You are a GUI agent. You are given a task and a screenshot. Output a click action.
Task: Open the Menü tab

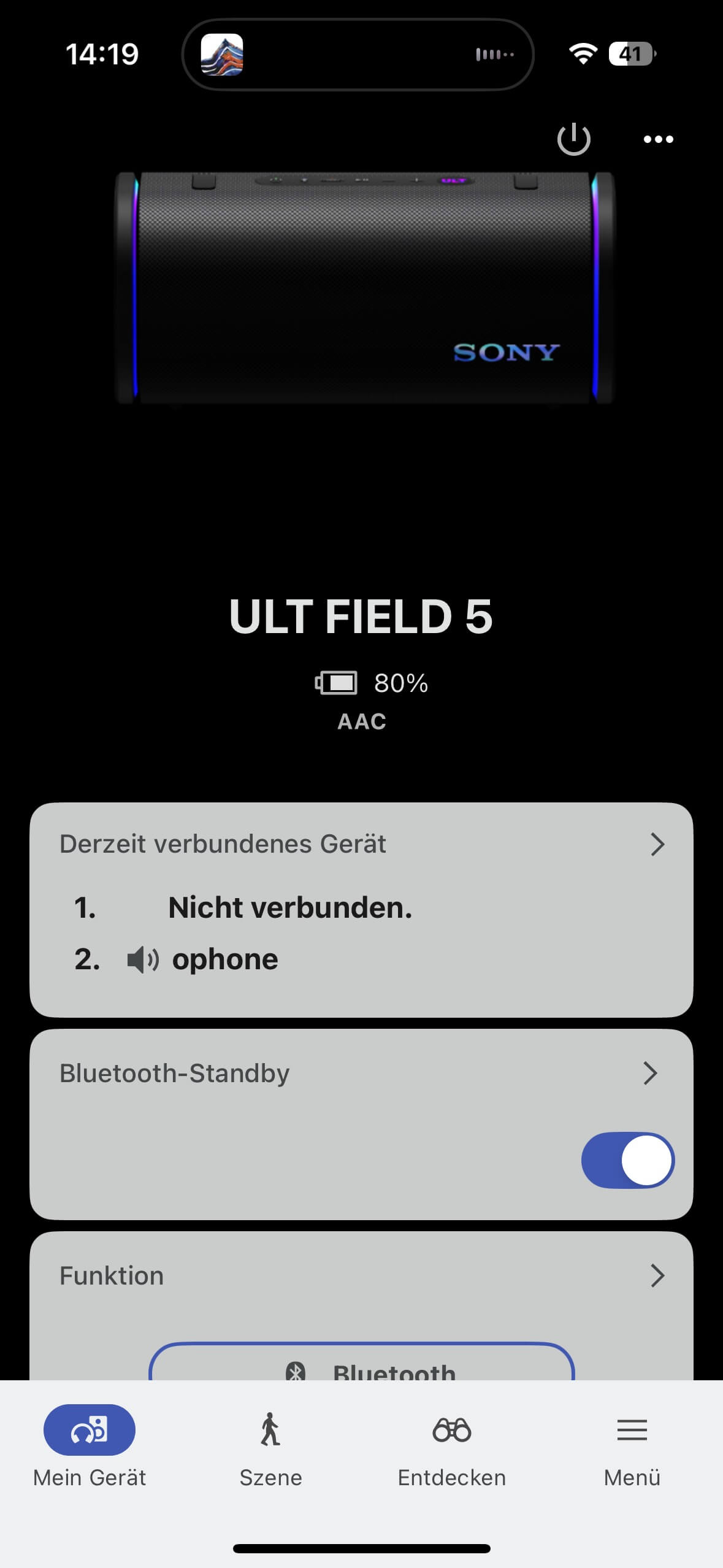point(632,1446)
